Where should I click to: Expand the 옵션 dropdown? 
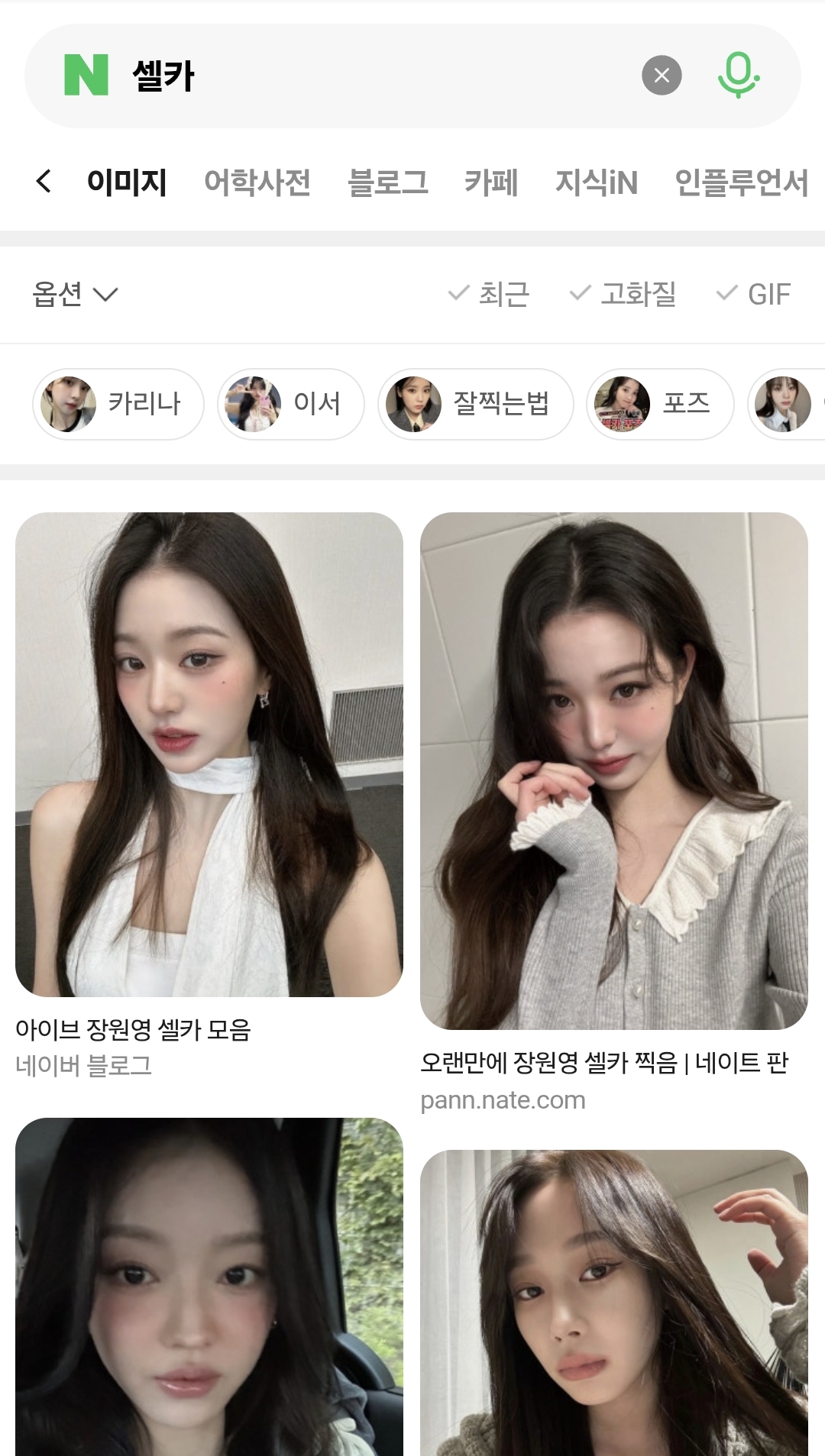(x=75, y=294)
